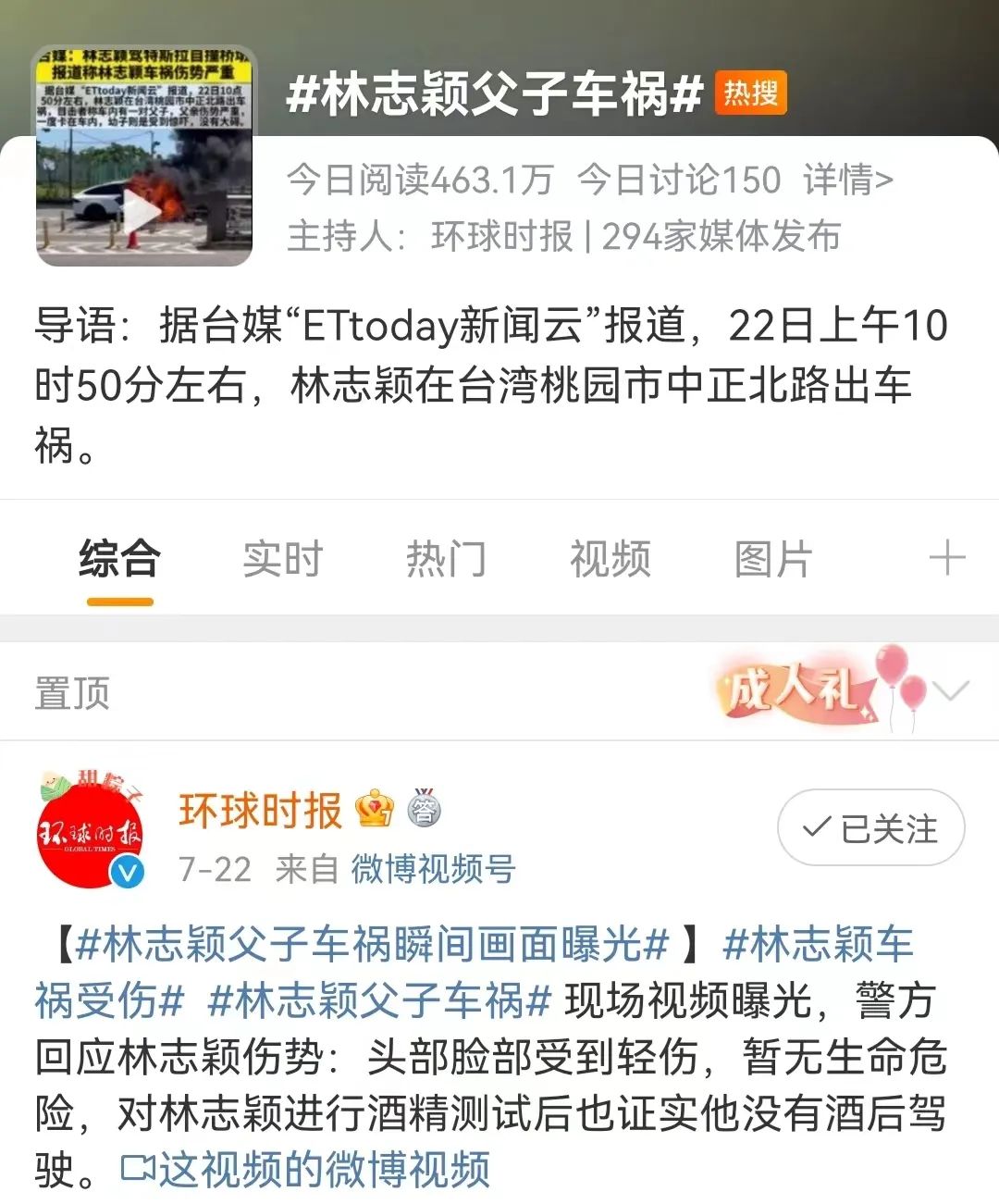Open the 微博视频号 source link

pyautogui.click(x=433, y=869)
